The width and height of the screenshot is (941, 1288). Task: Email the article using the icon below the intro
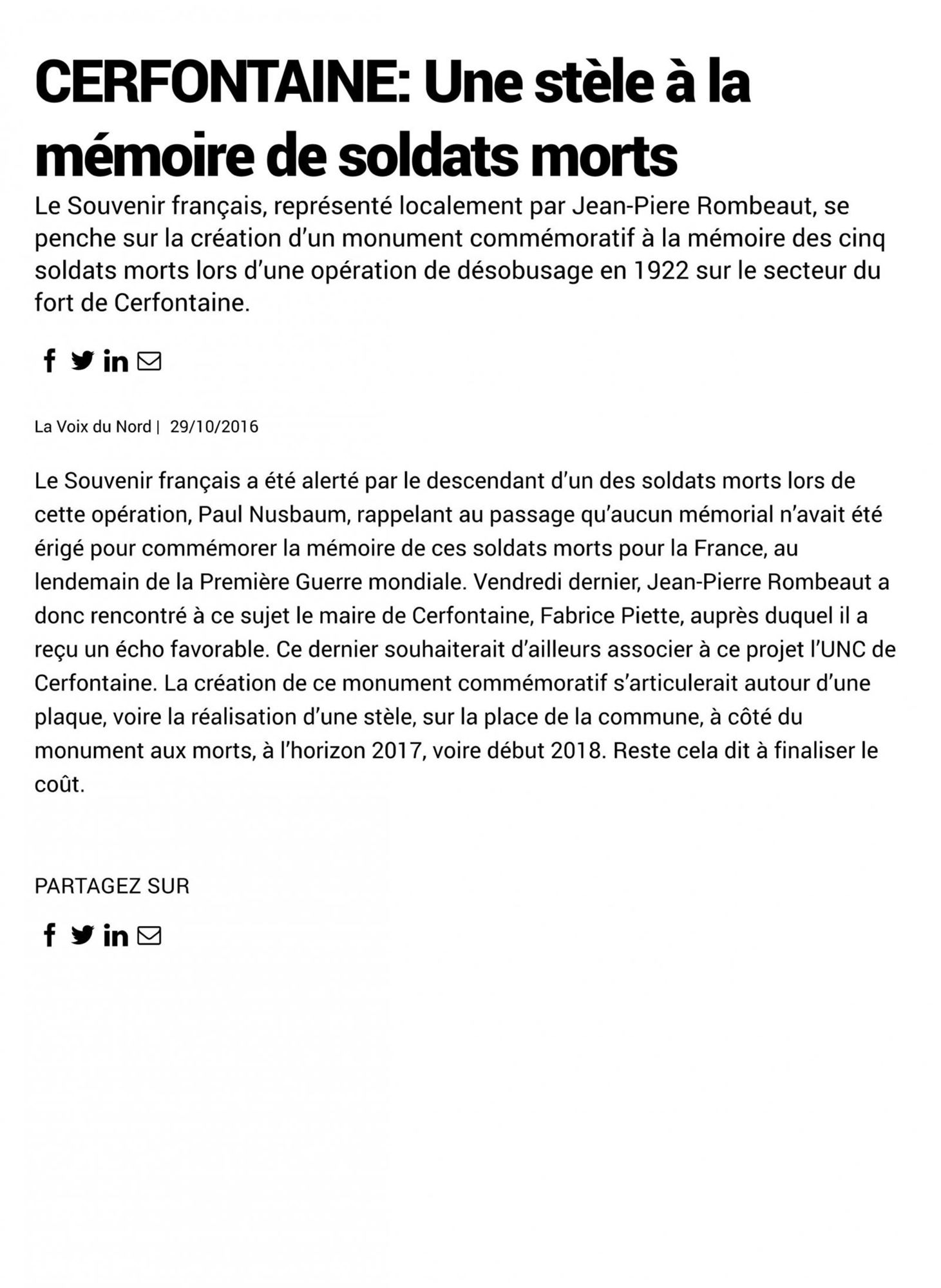click(149, 361)
